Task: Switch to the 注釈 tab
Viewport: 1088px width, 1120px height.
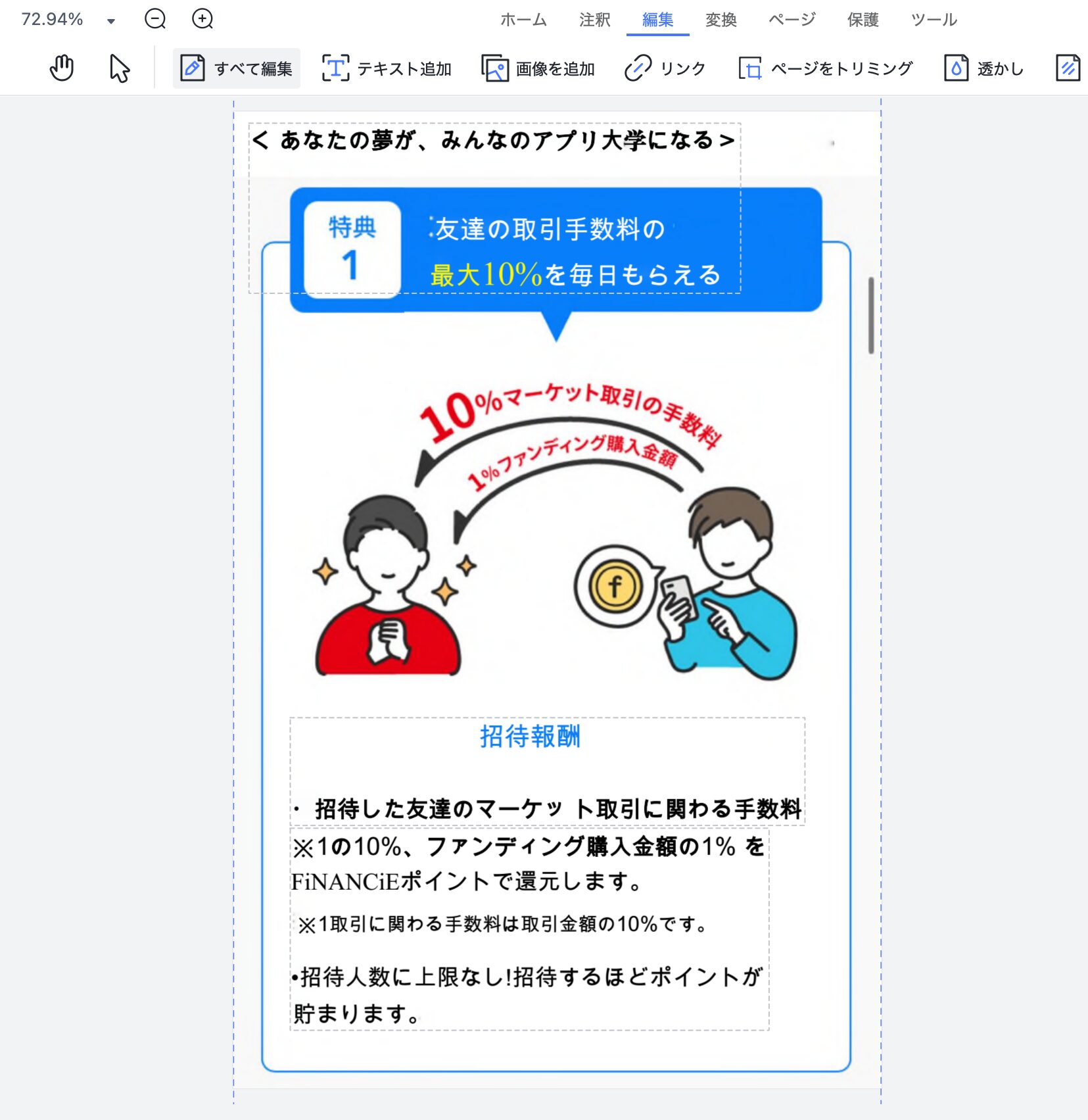Action: click(x=594, y=20)
